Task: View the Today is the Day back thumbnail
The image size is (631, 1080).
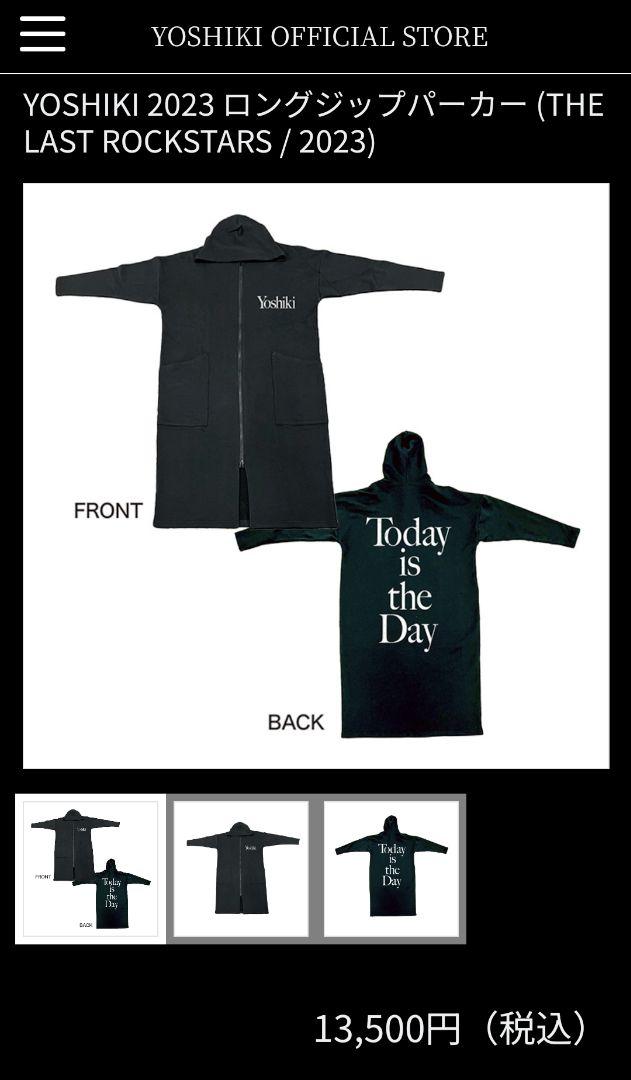Action: [x=391, y=869]
